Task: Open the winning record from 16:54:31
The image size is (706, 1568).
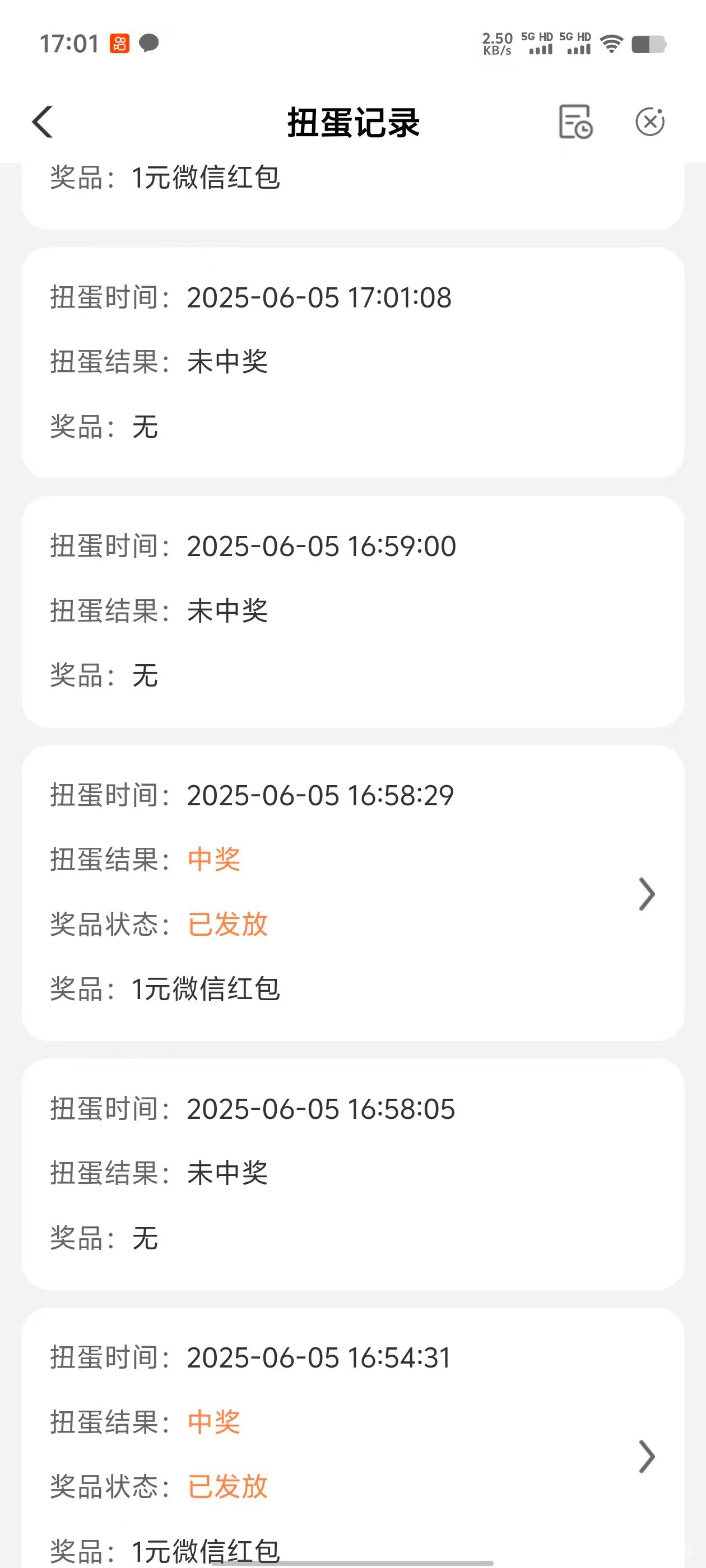Action: point(352,1438)
